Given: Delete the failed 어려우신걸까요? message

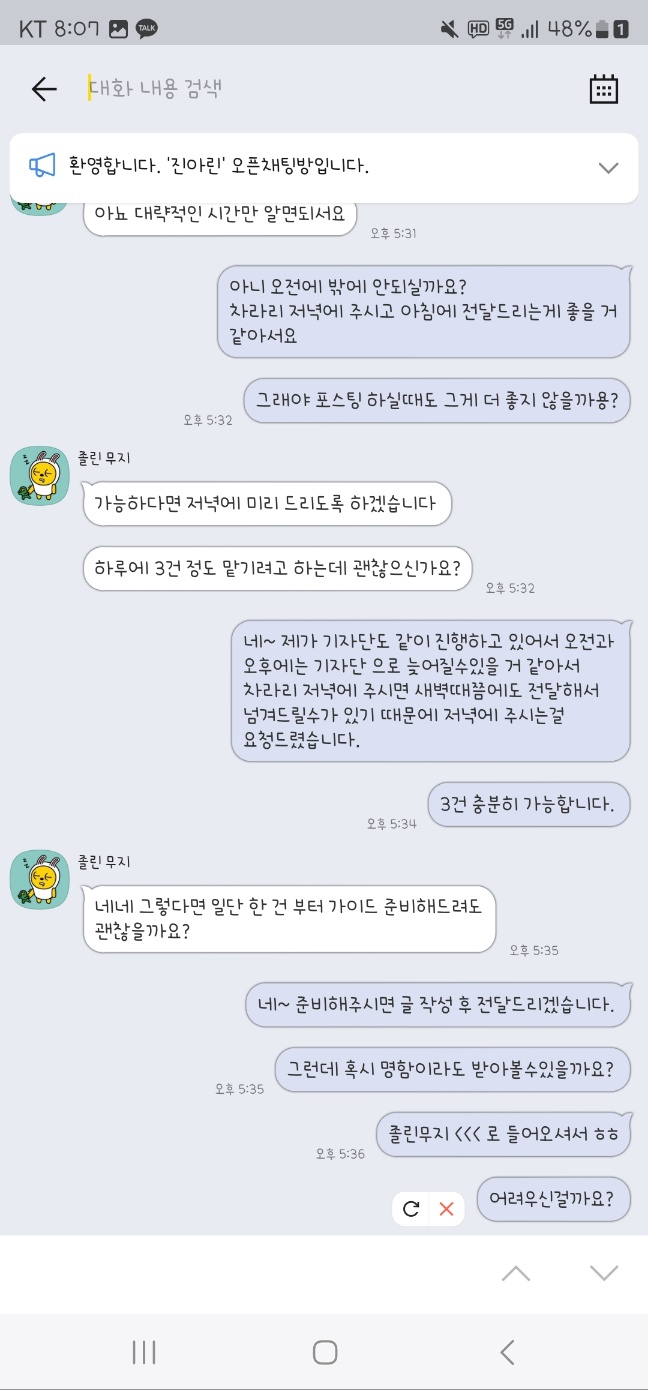Looking at the screenshot, I should [x=446, y=1209].
